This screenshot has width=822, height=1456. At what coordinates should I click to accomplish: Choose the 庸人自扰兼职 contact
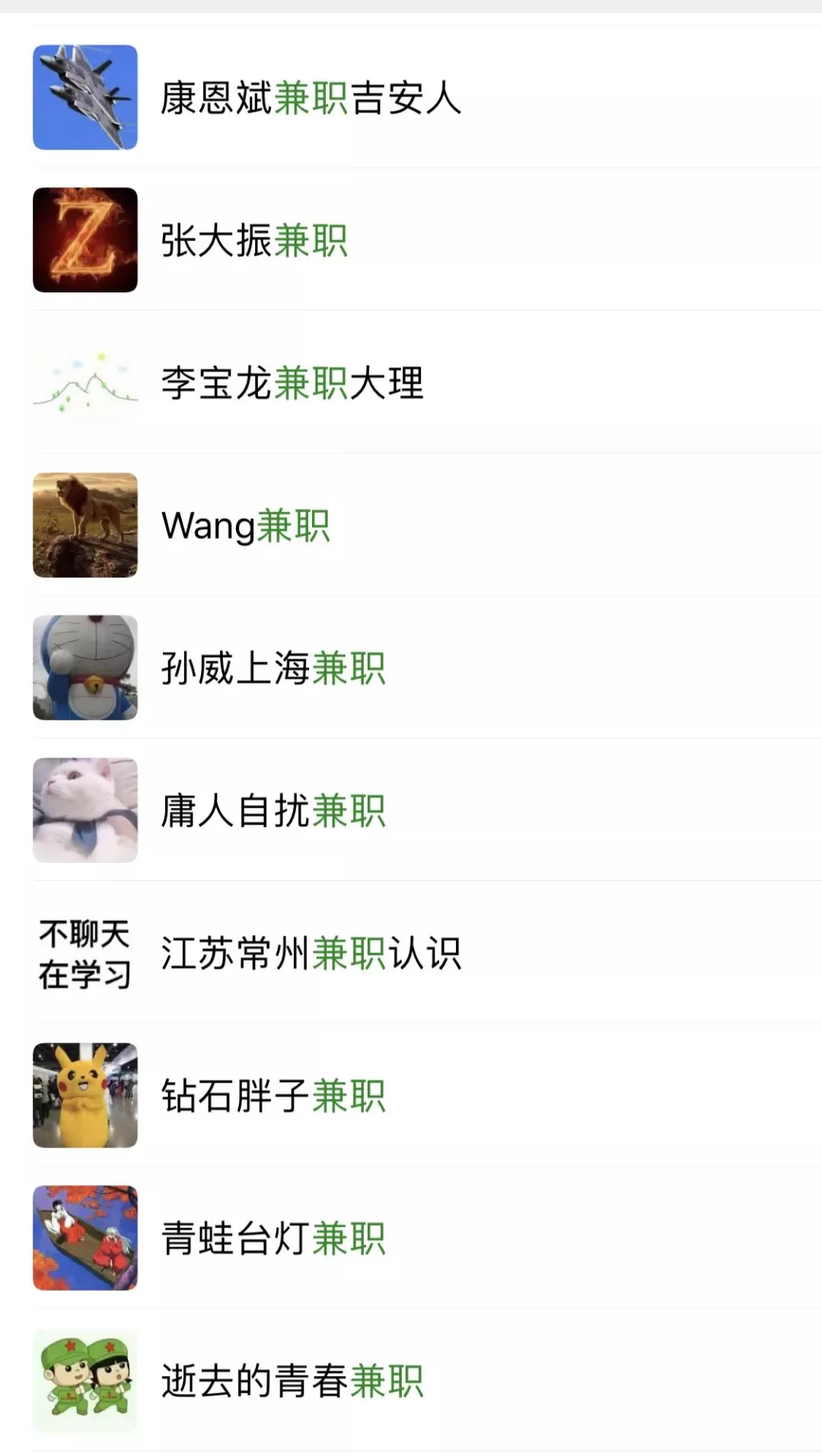click(x=273, y=810)
